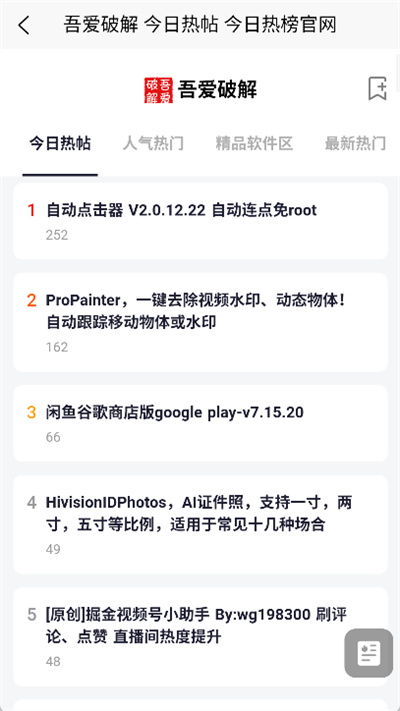Select the 今日热帖 tab
Image resolution: width=400 pixels, height=711 pixels.
point(60,143)
